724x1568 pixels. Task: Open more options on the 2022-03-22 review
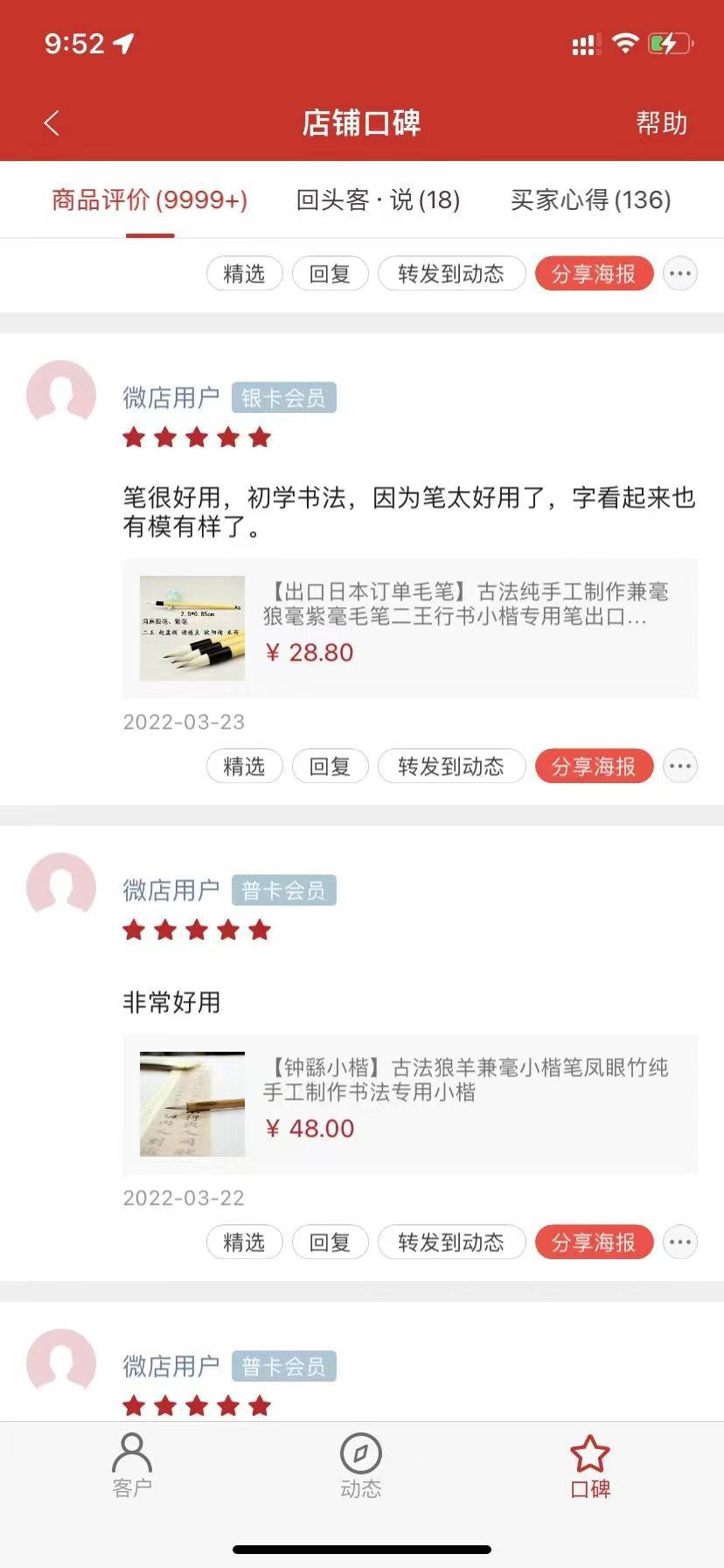pyautogui.click(x=680, y=1242)
